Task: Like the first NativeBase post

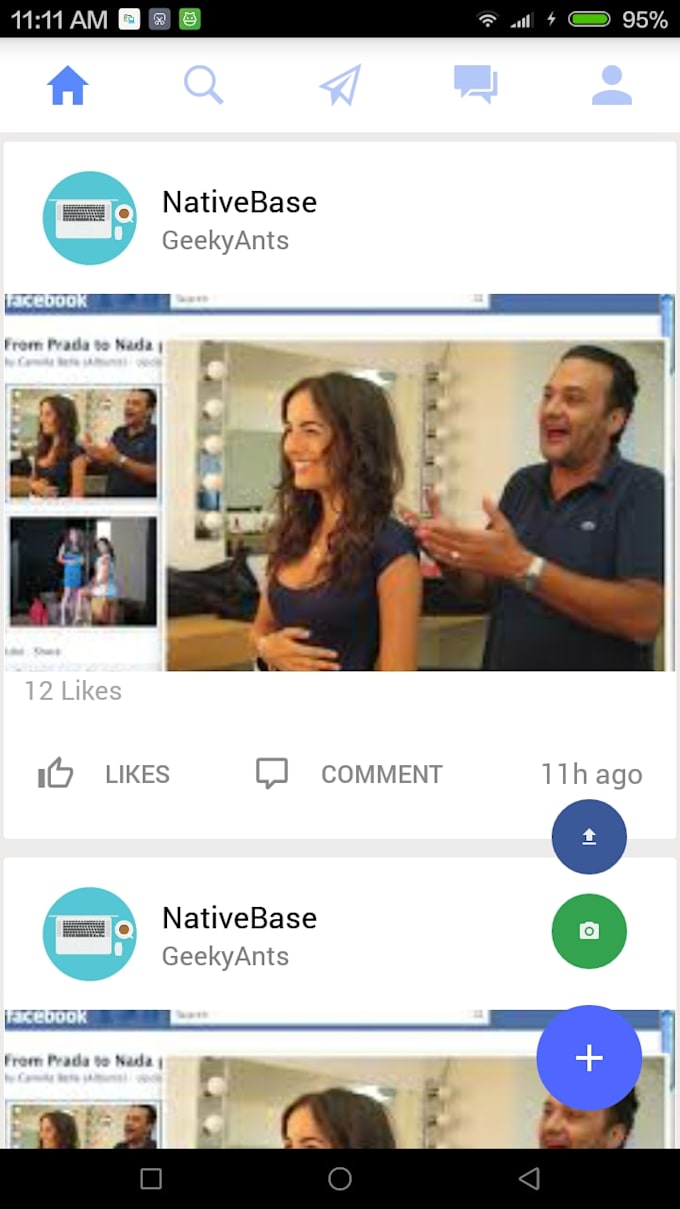Action: tap(104, 773)
